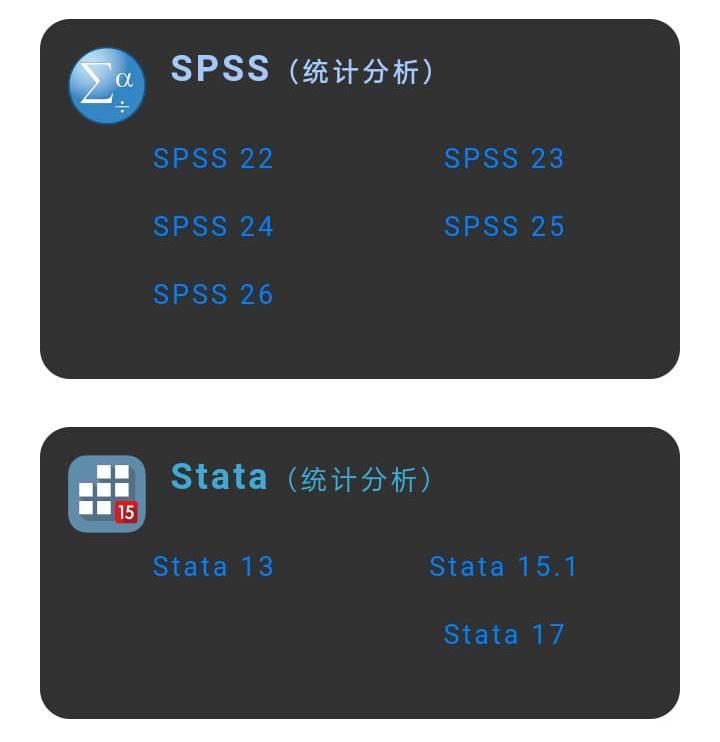Open the SPSS 22 link

tap(213, 159)
